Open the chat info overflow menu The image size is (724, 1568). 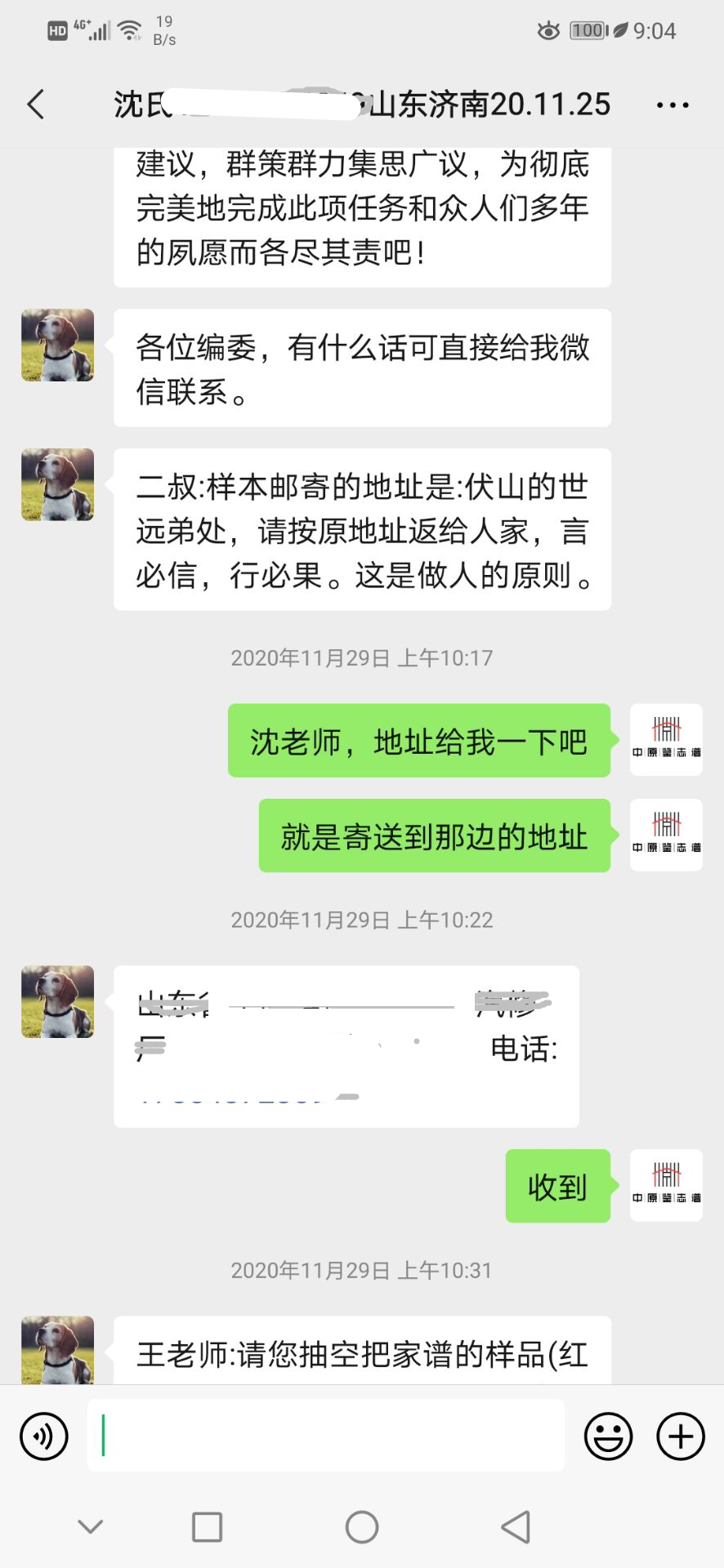click(x=673, y=105)
